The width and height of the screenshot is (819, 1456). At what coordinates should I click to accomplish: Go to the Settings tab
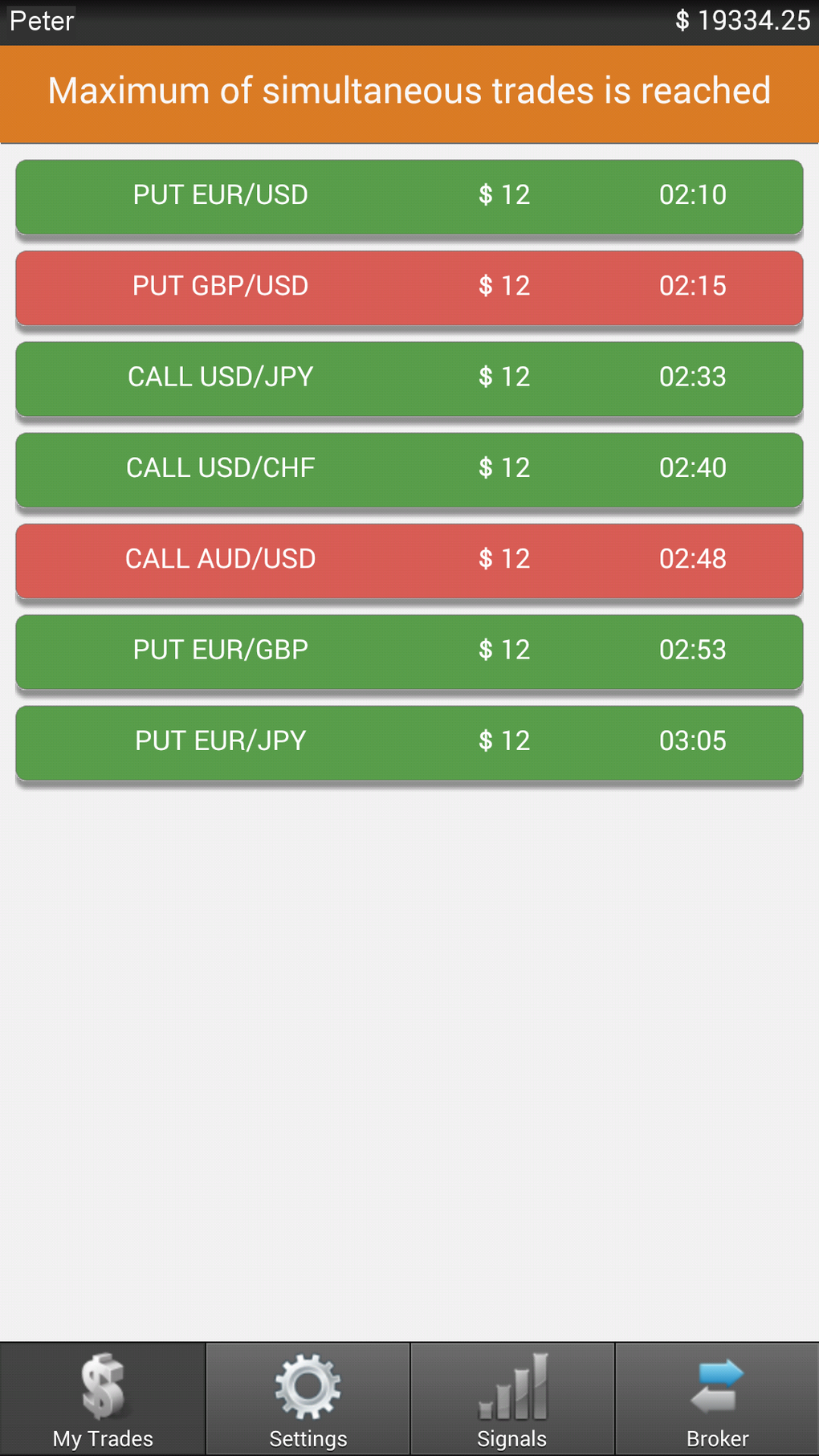click(x=308, y=1400)
